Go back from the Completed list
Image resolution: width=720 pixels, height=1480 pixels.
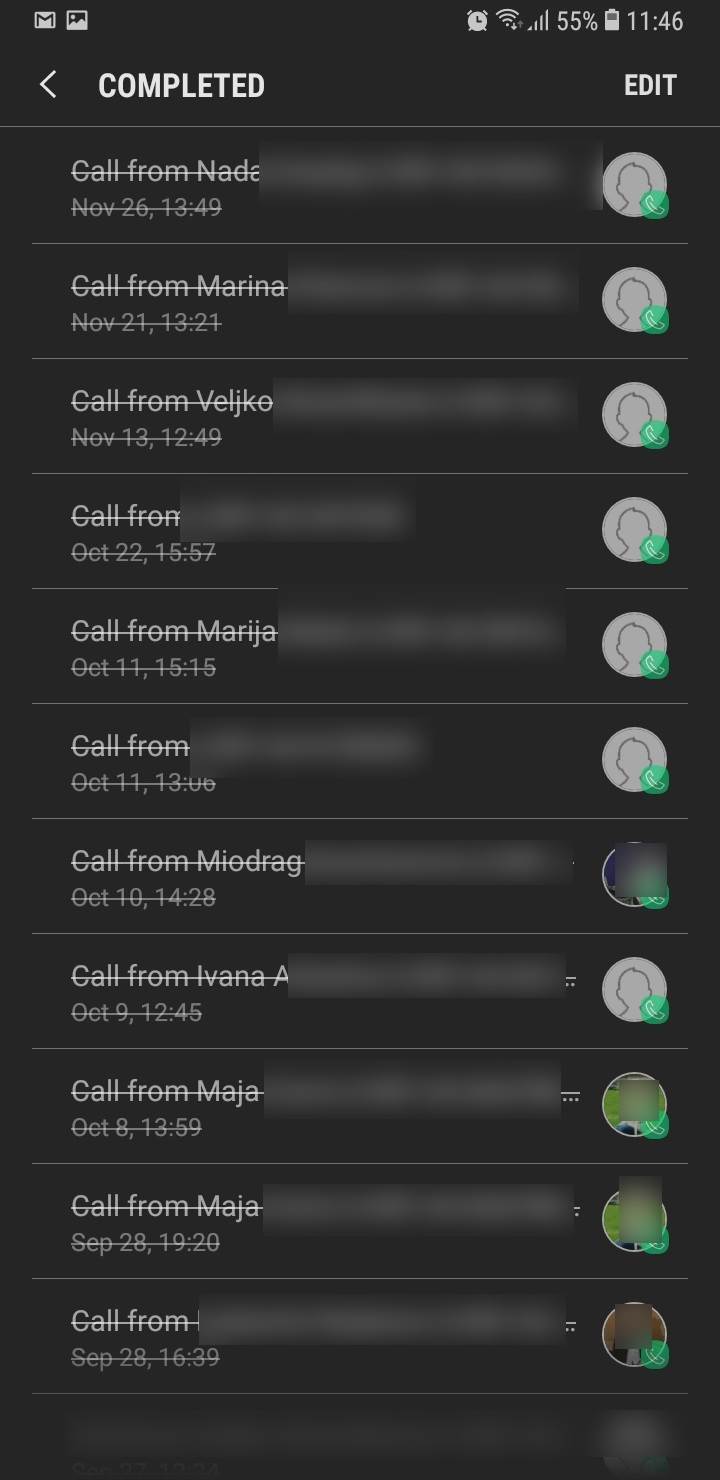(x=48, y=85)
